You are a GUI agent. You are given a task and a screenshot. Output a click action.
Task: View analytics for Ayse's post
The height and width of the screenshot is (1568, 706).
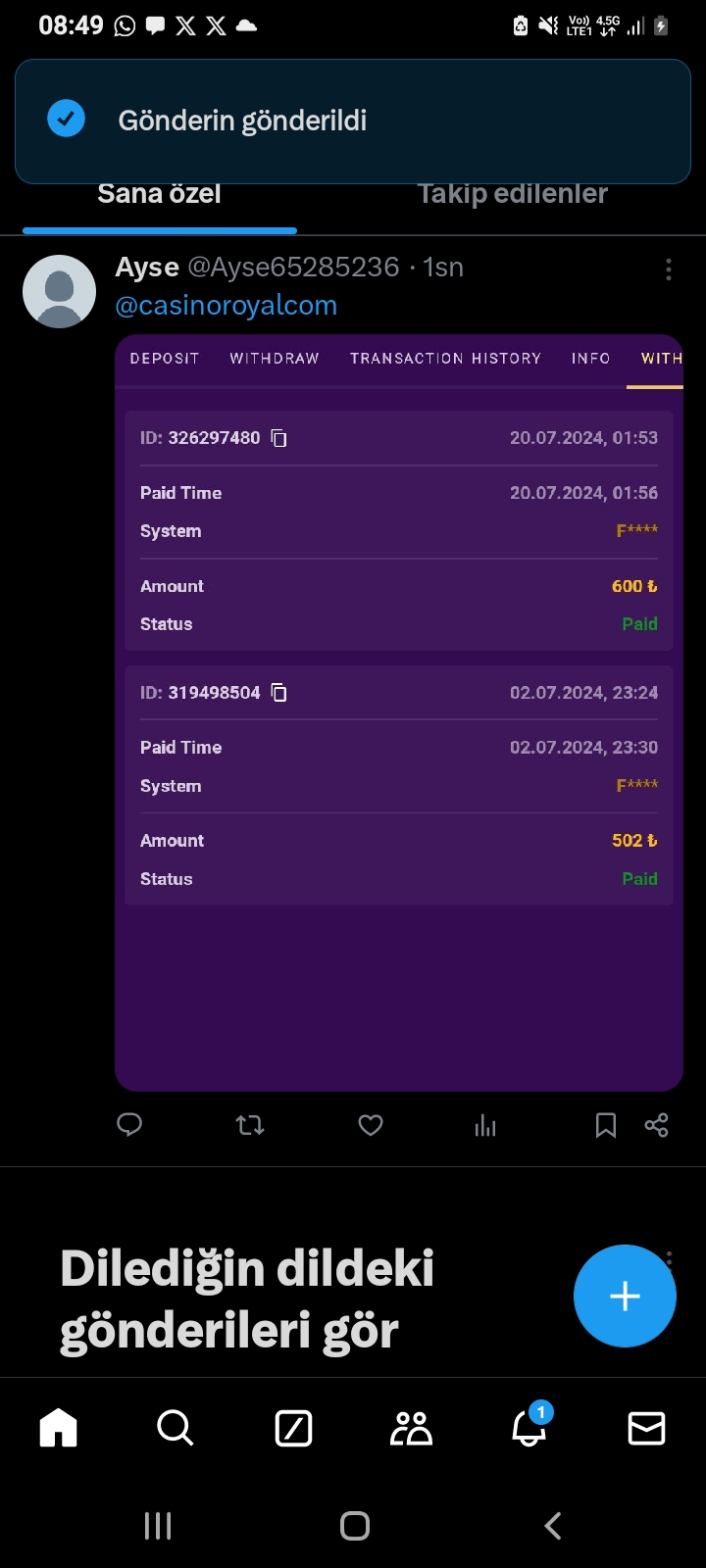pyautogui.click(x=485, y=1125)
